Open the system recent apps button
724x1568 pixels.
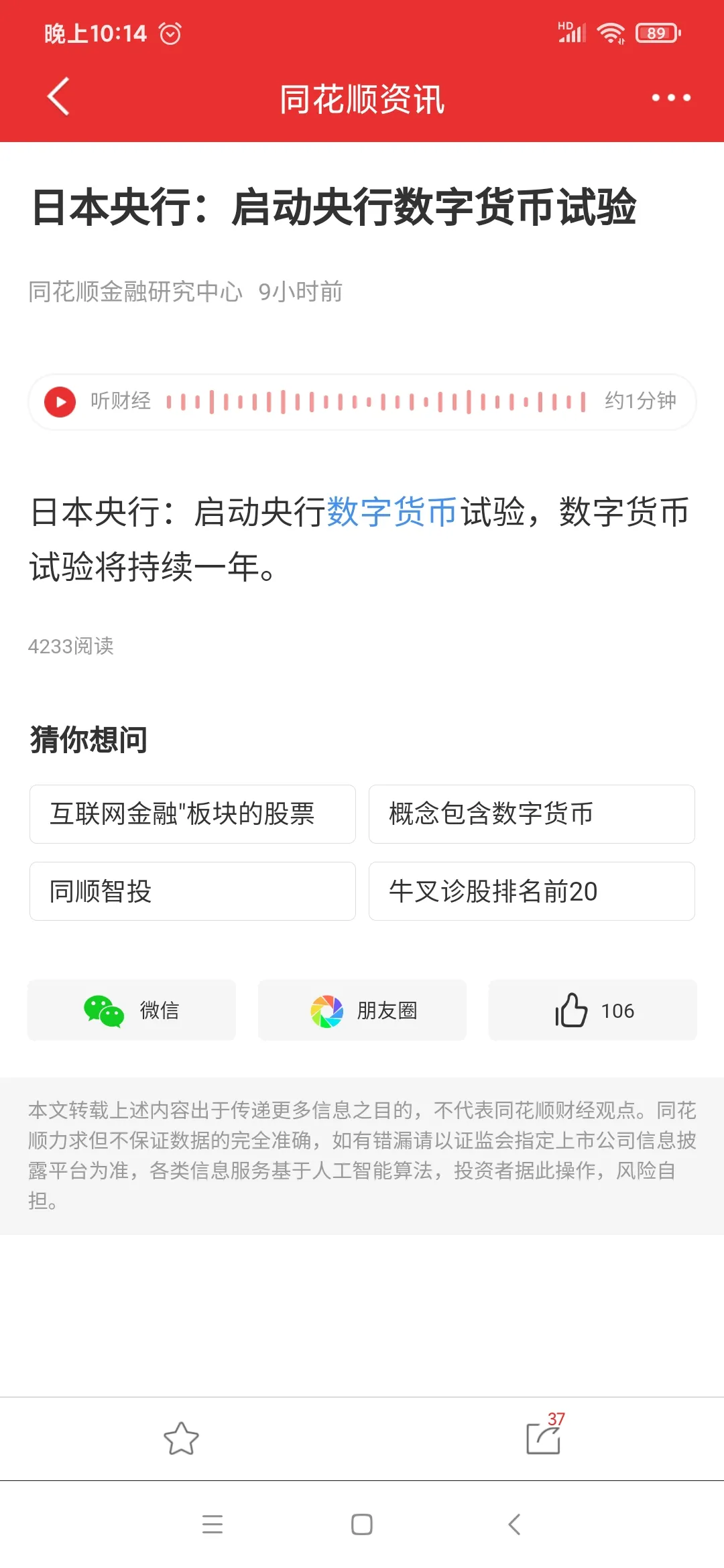tap(213, 1524)
